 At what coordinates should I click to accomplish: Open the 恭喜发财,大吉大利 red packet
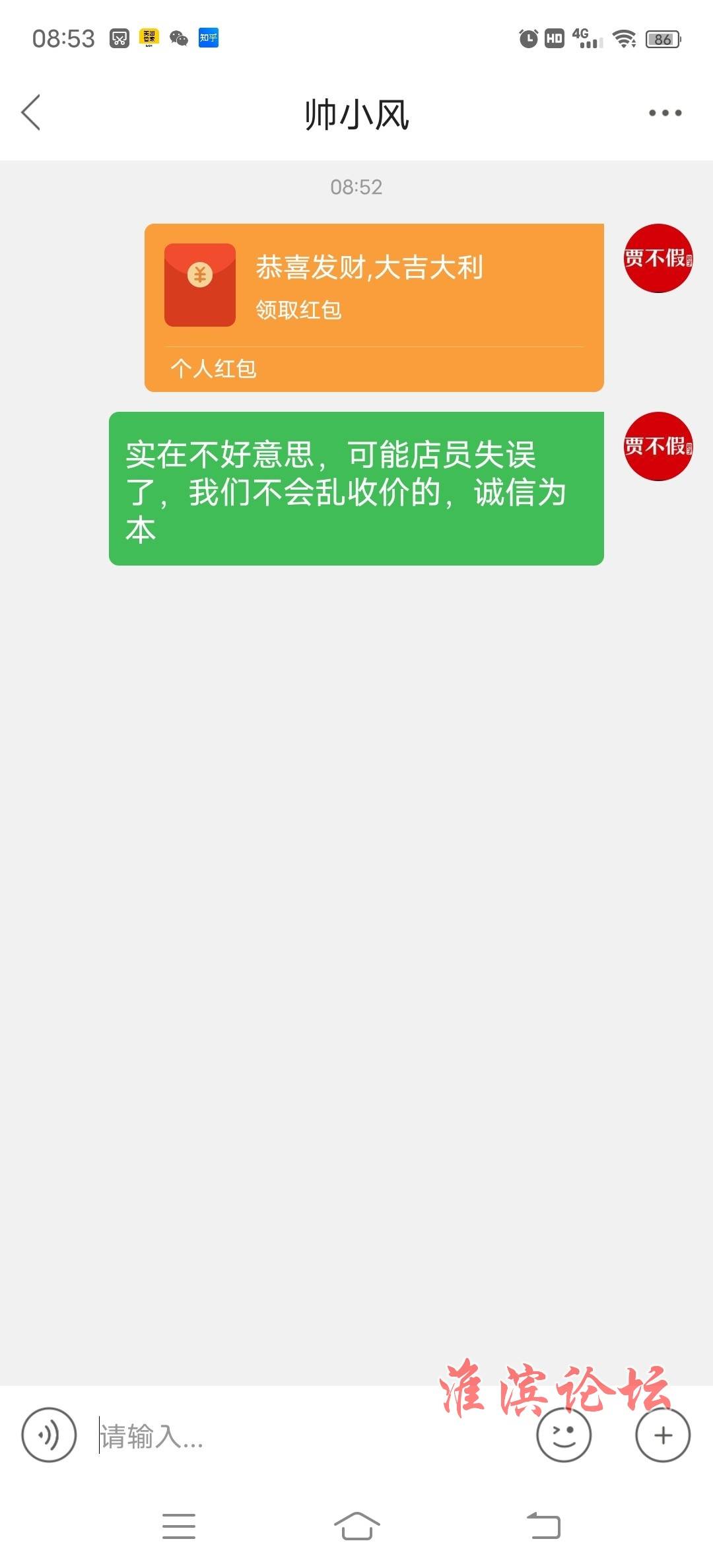[x=374, y=308]
